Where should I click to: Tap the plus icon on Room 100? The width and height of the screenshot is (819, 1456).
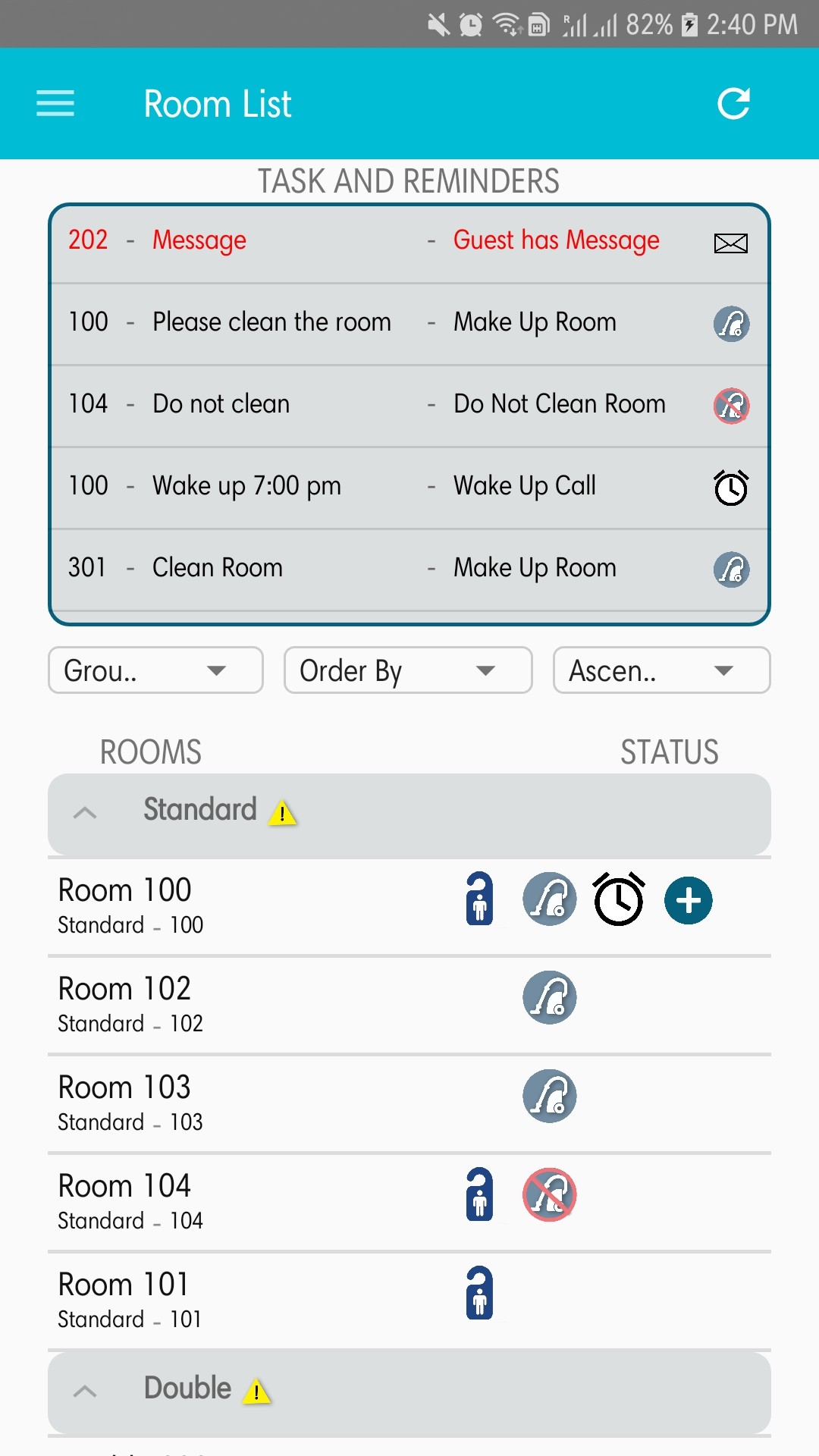pos(688,901)
